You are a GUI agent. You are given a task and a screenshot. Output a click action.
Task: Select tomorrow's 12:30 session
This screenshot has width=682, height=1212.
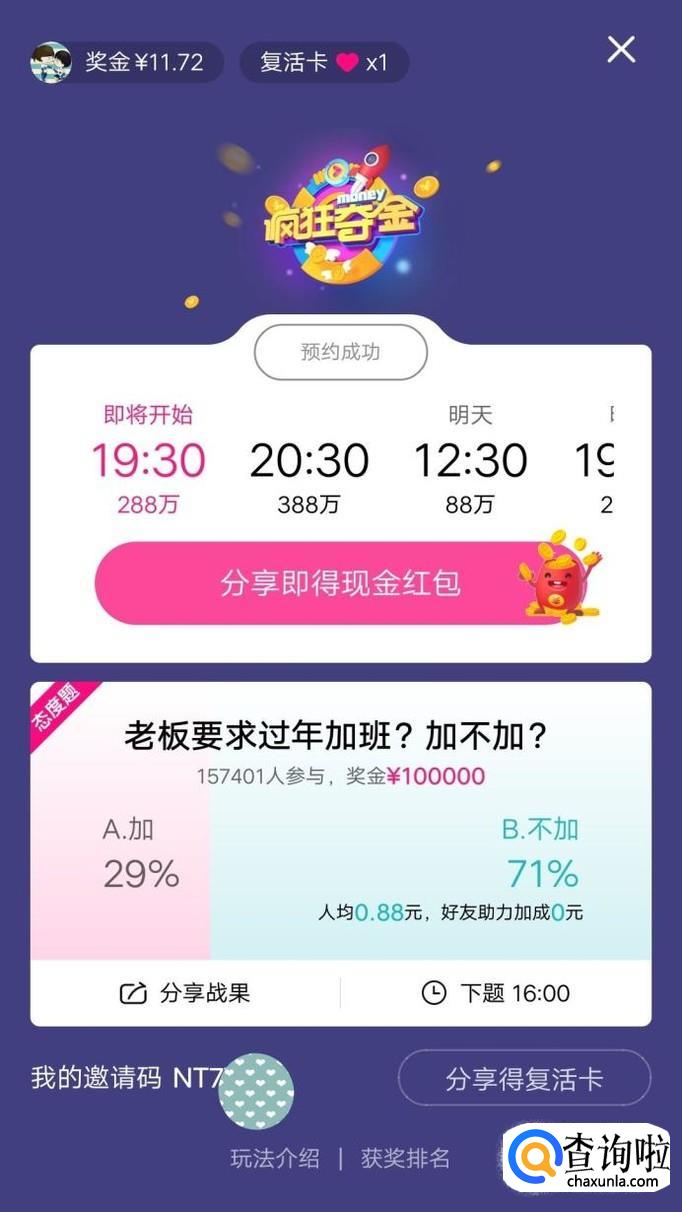coord(470,462)
